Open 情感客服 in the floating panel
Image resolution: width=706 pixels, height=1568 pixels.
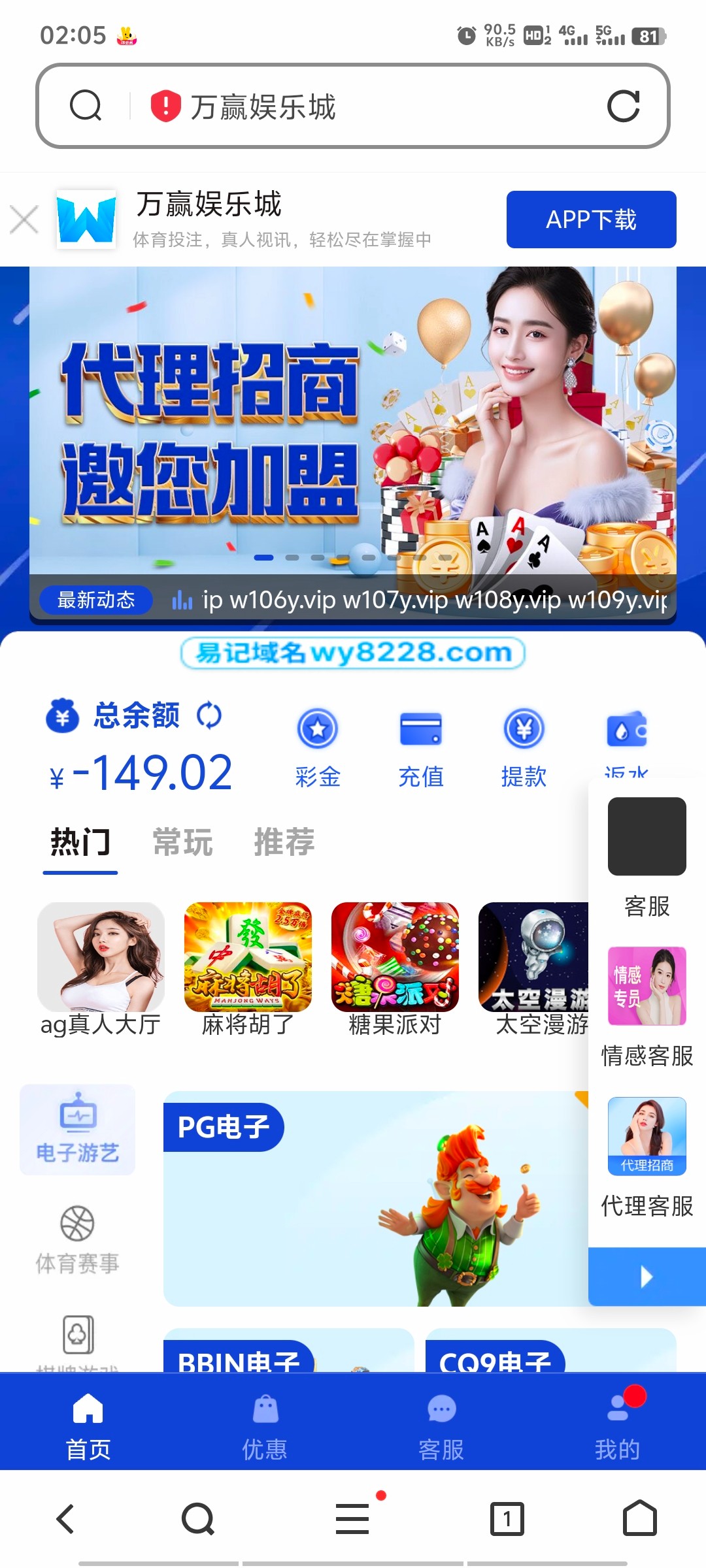[647, 1006]
